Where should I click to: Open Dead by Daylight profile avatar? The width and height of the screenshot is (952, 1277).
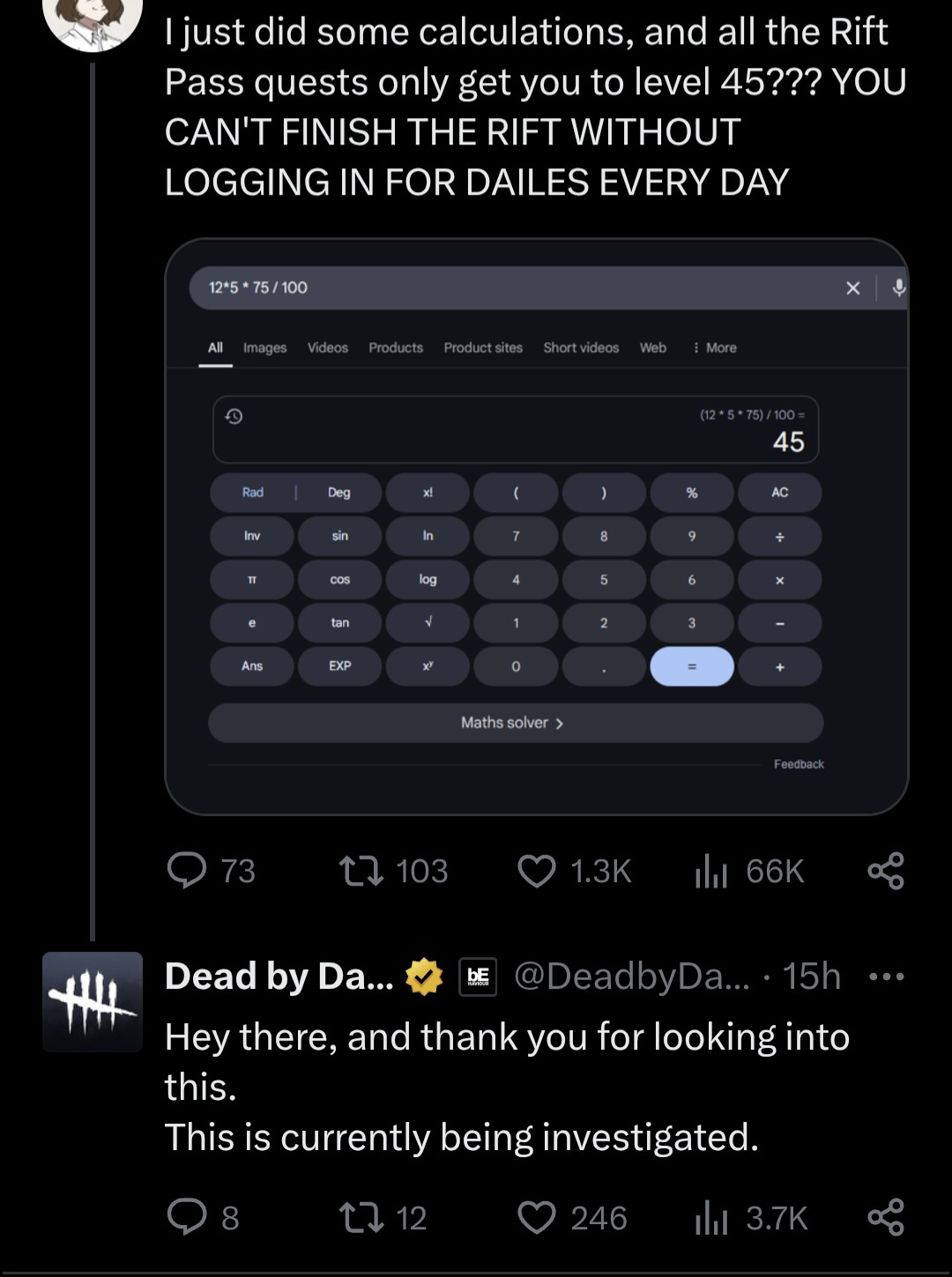click(x=93, y=1002)
